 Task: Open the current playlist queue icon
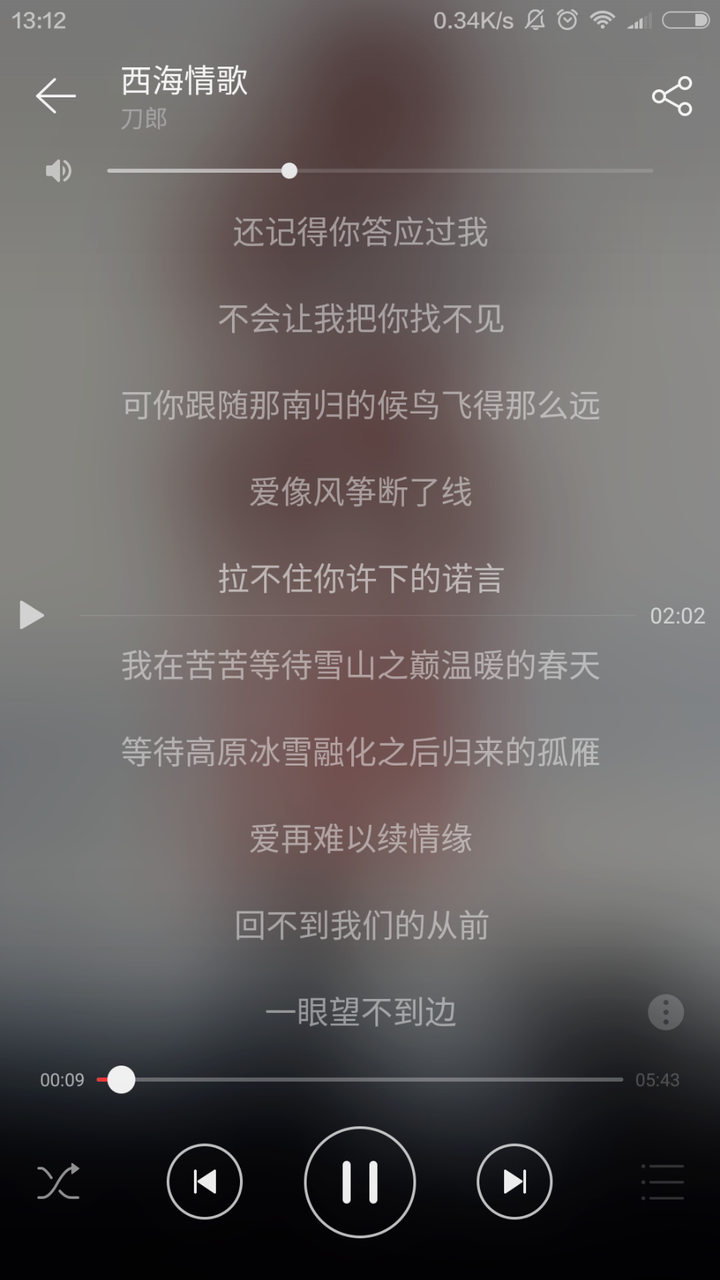click(x=663, y=1181)
